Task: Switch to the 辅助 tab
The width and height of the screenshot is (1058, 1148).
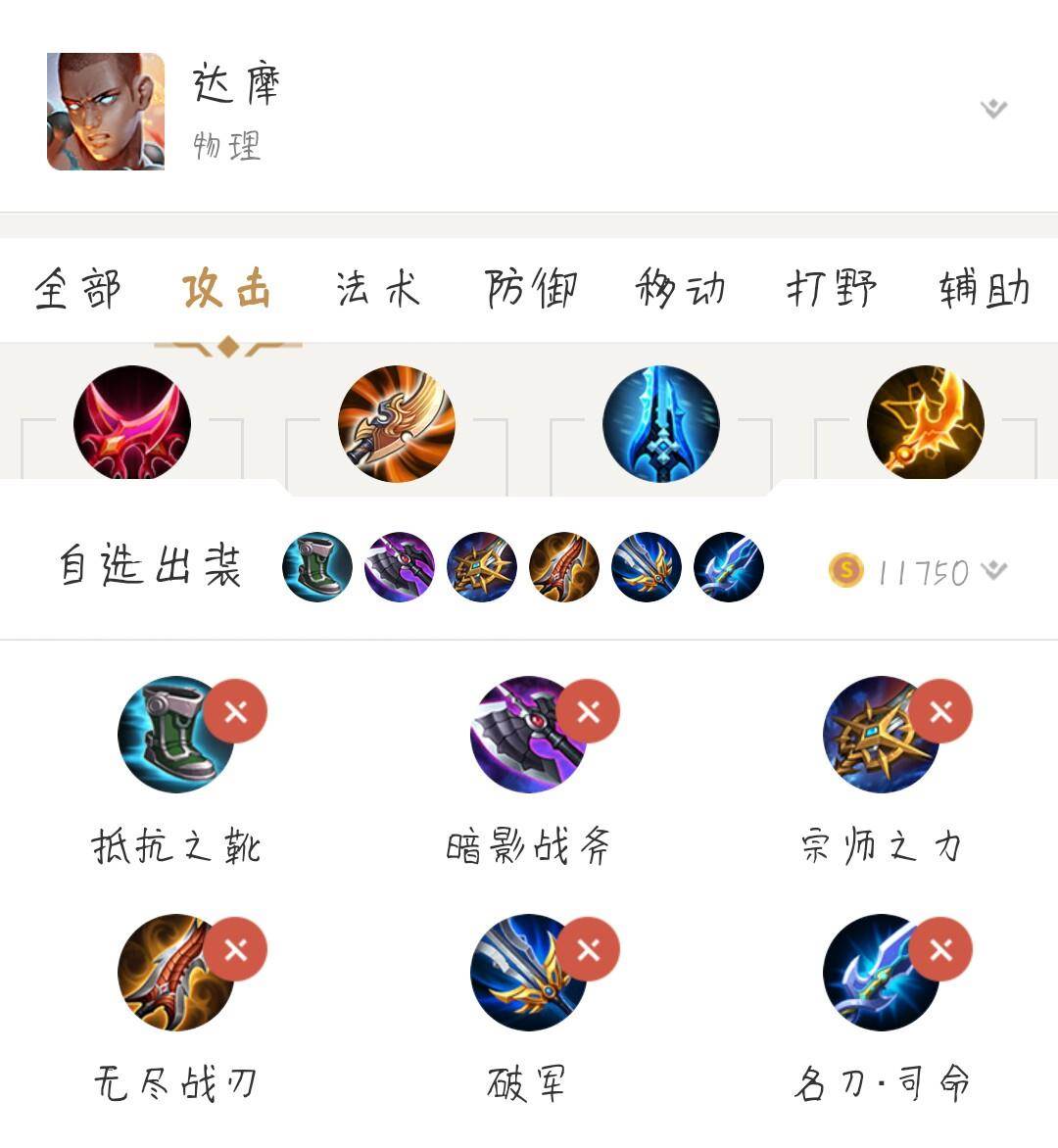Action: pyautogui.click(x=984, y=290)
